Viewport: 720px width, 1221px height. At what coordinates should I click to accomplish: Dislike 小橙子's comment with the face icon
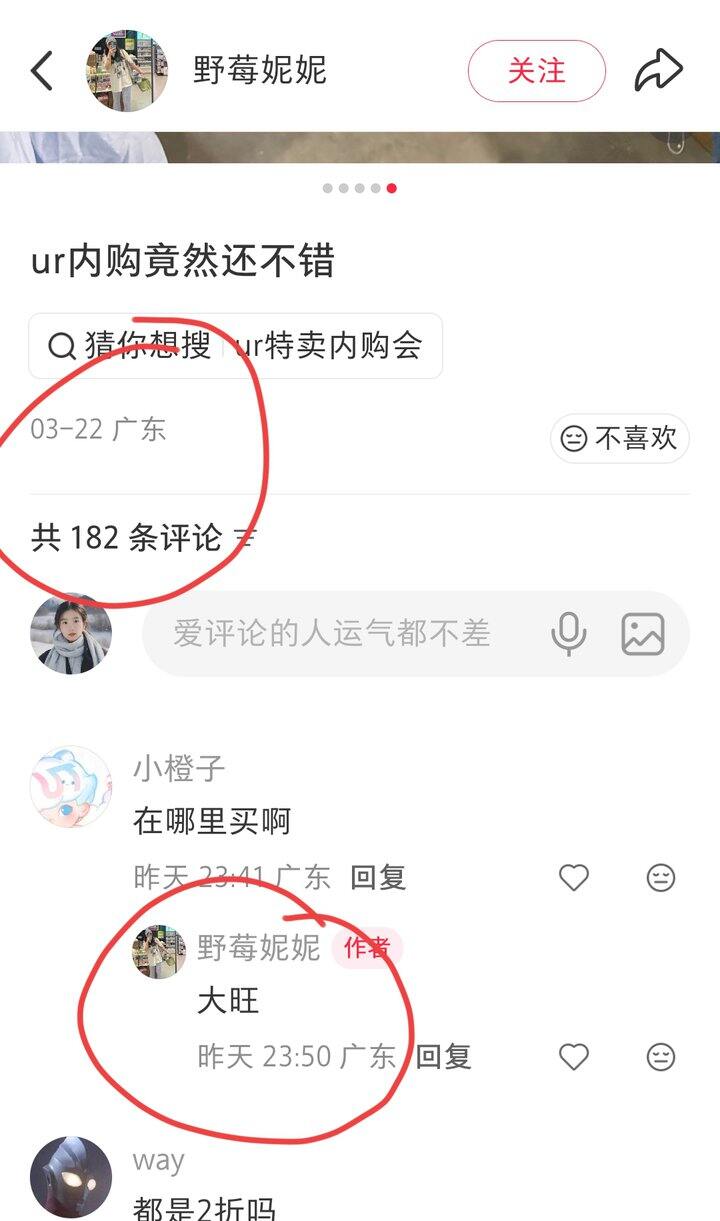click(661, 878)
